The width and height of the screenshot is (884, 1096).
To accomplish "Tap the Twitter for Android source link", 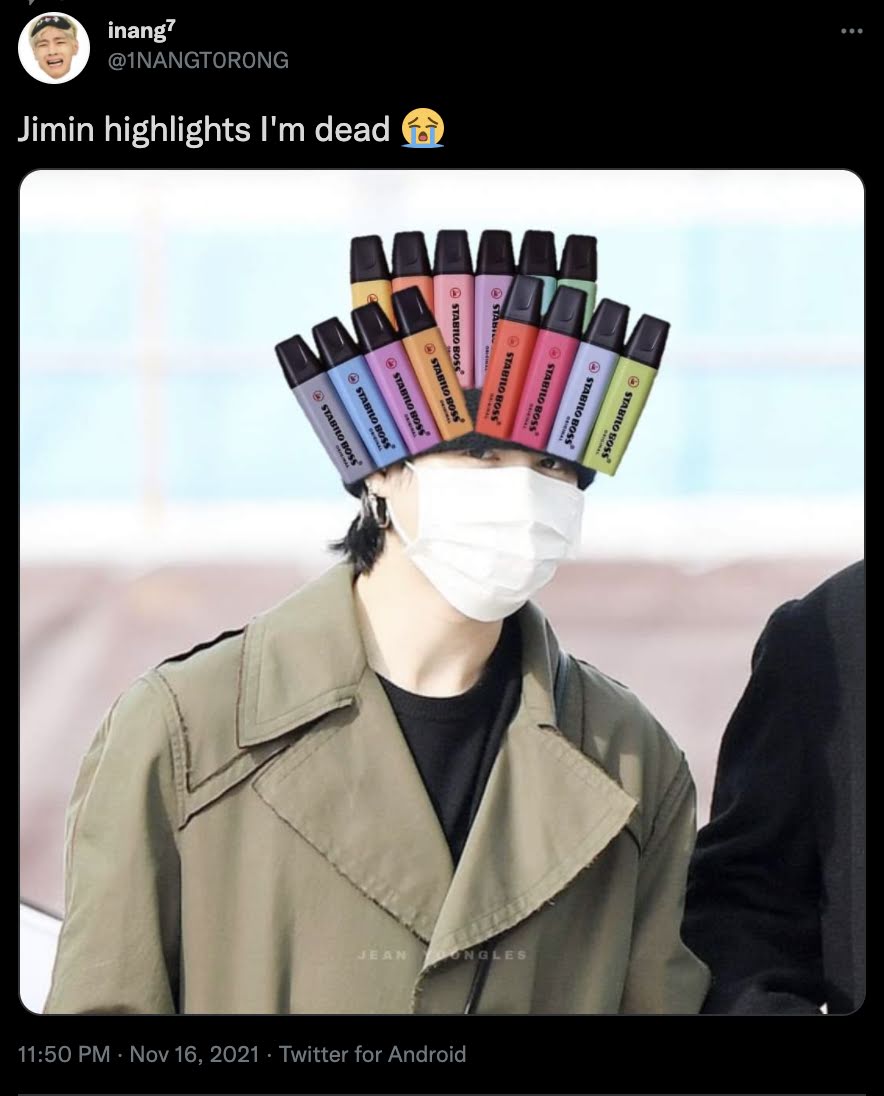I will tap(372, 1053).
